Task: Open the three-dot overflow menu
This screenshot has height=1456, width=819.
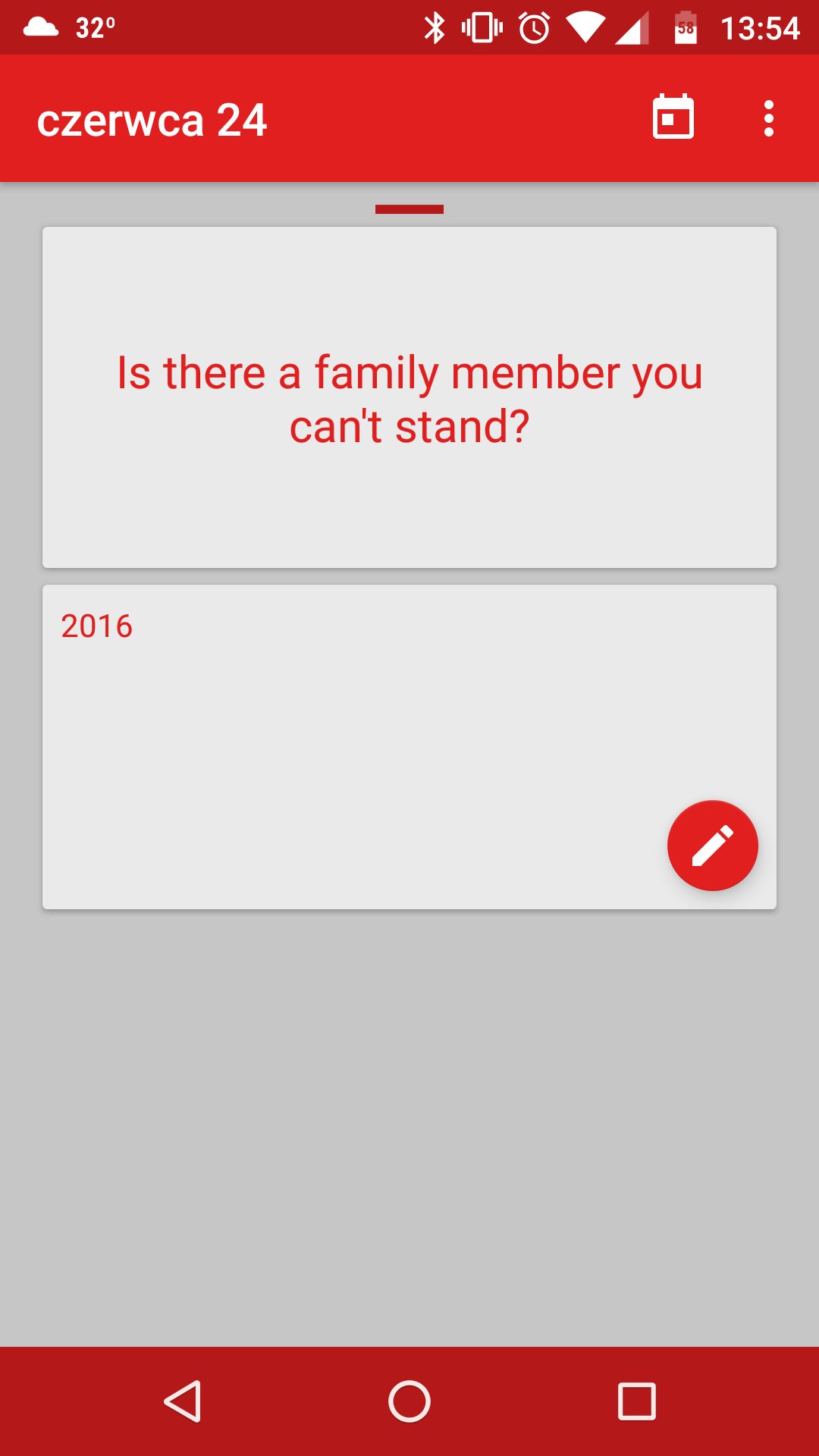Action: [769, 118]
